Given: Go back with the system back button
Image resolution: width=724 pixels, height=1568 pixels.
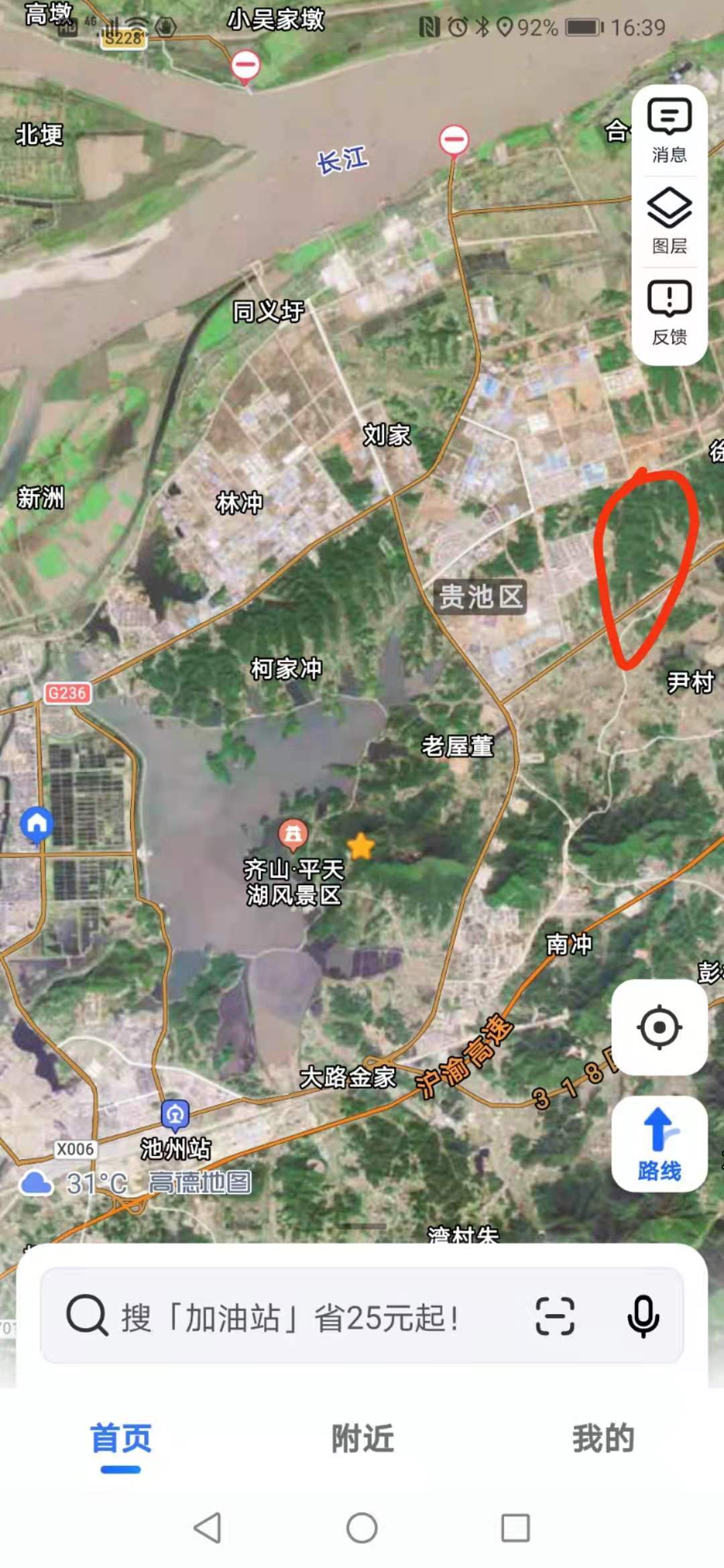Looking at the screenshot, I should pyautogui.click(x=207, y=1528).
